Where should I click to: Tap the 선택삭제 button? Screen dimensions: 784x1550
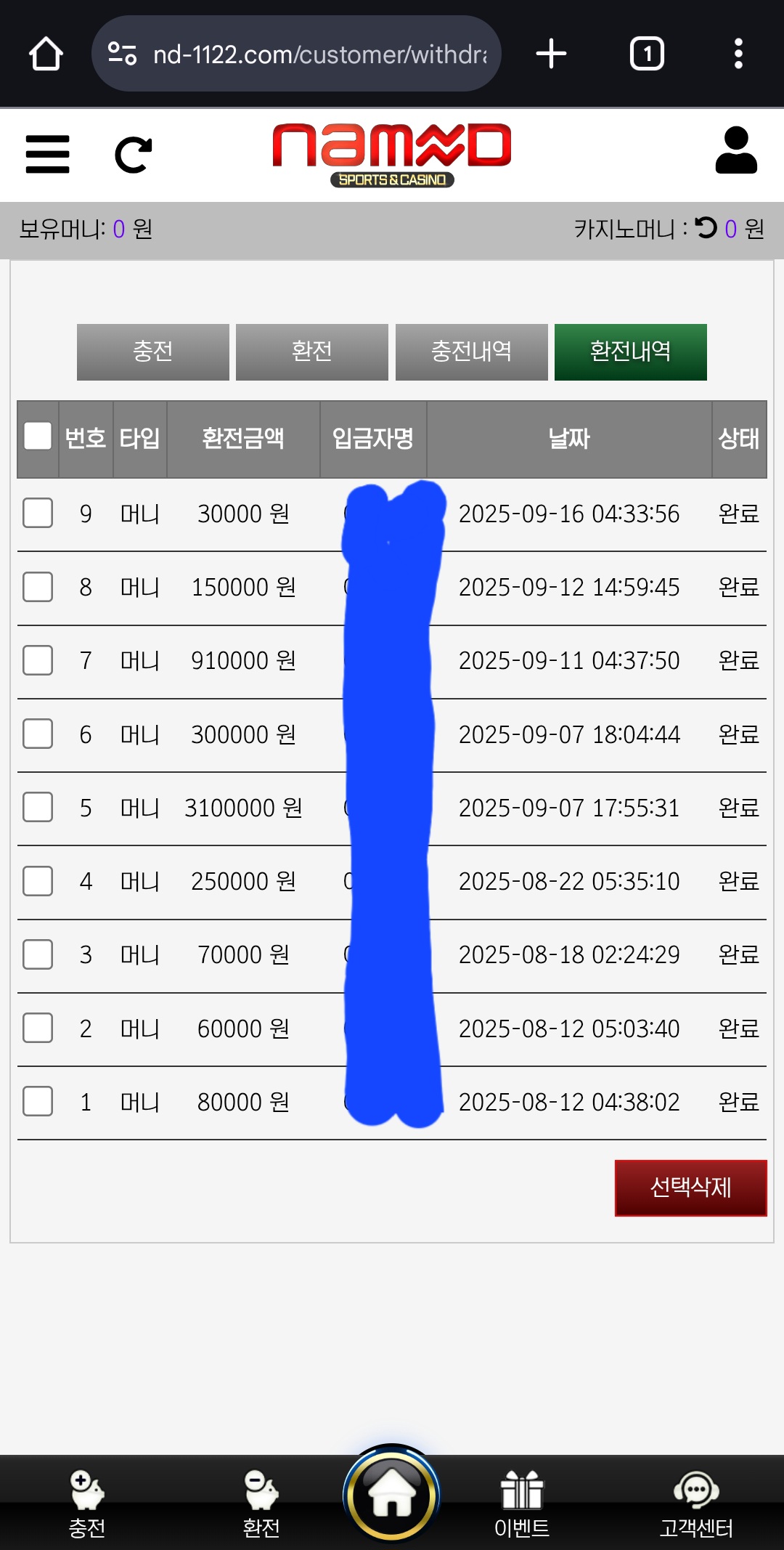point(690,1188)
